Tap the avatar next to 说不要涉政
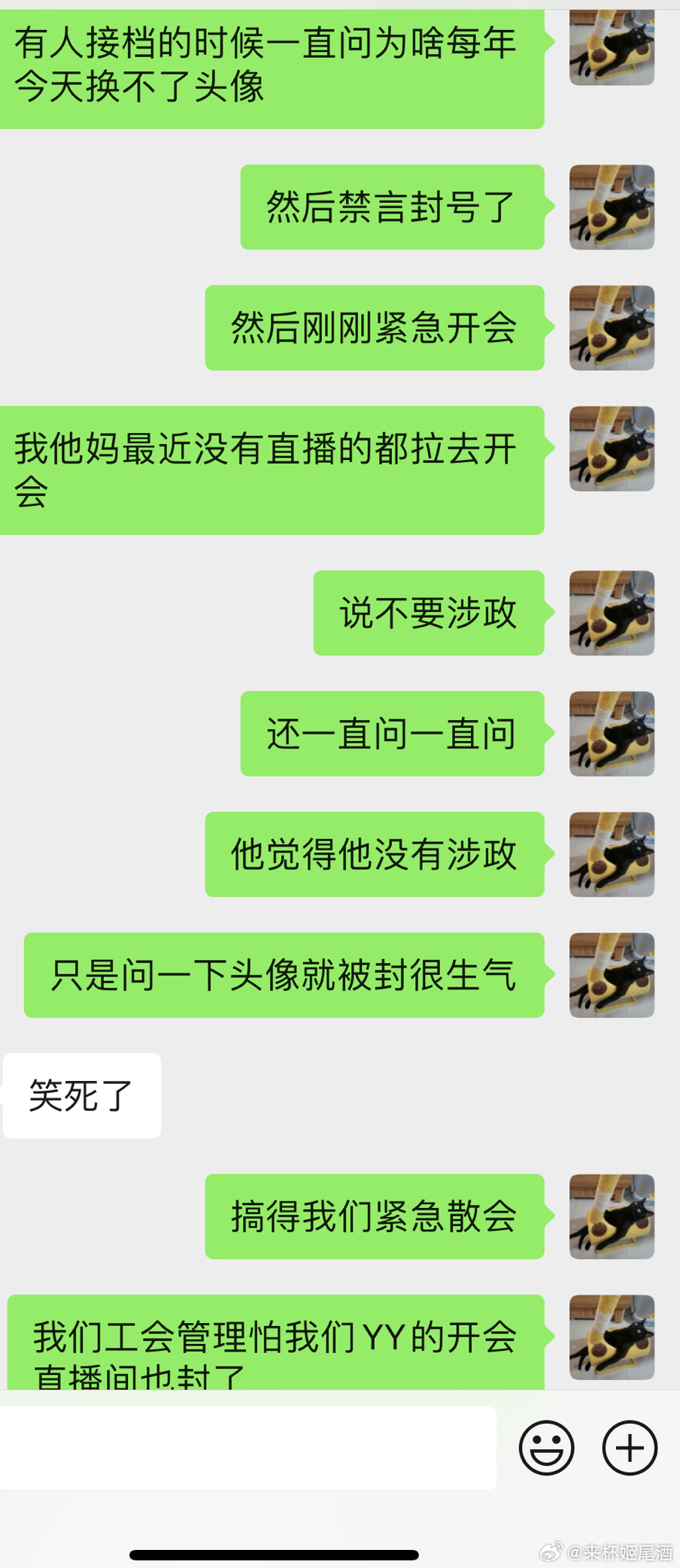This screenshot has height=1568, width=680. 612,613
